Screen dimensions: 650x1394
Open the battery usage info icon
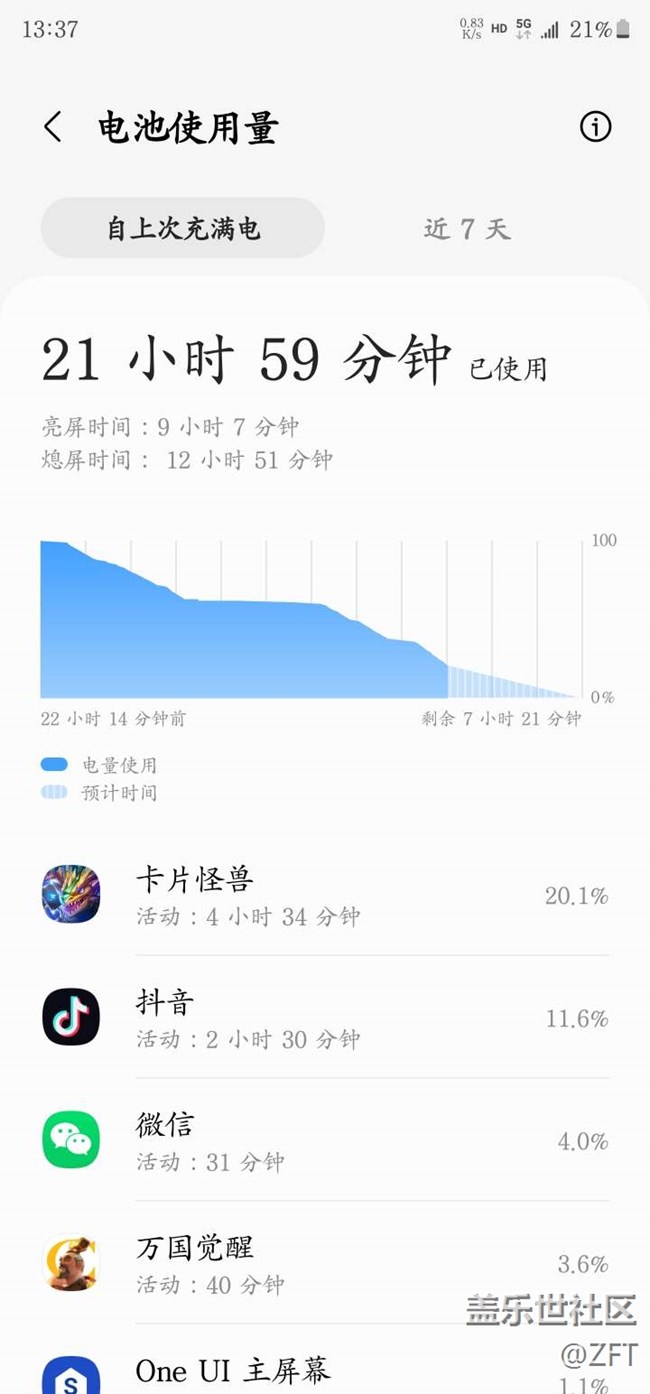pyautogui.click(x=595, y=127)
